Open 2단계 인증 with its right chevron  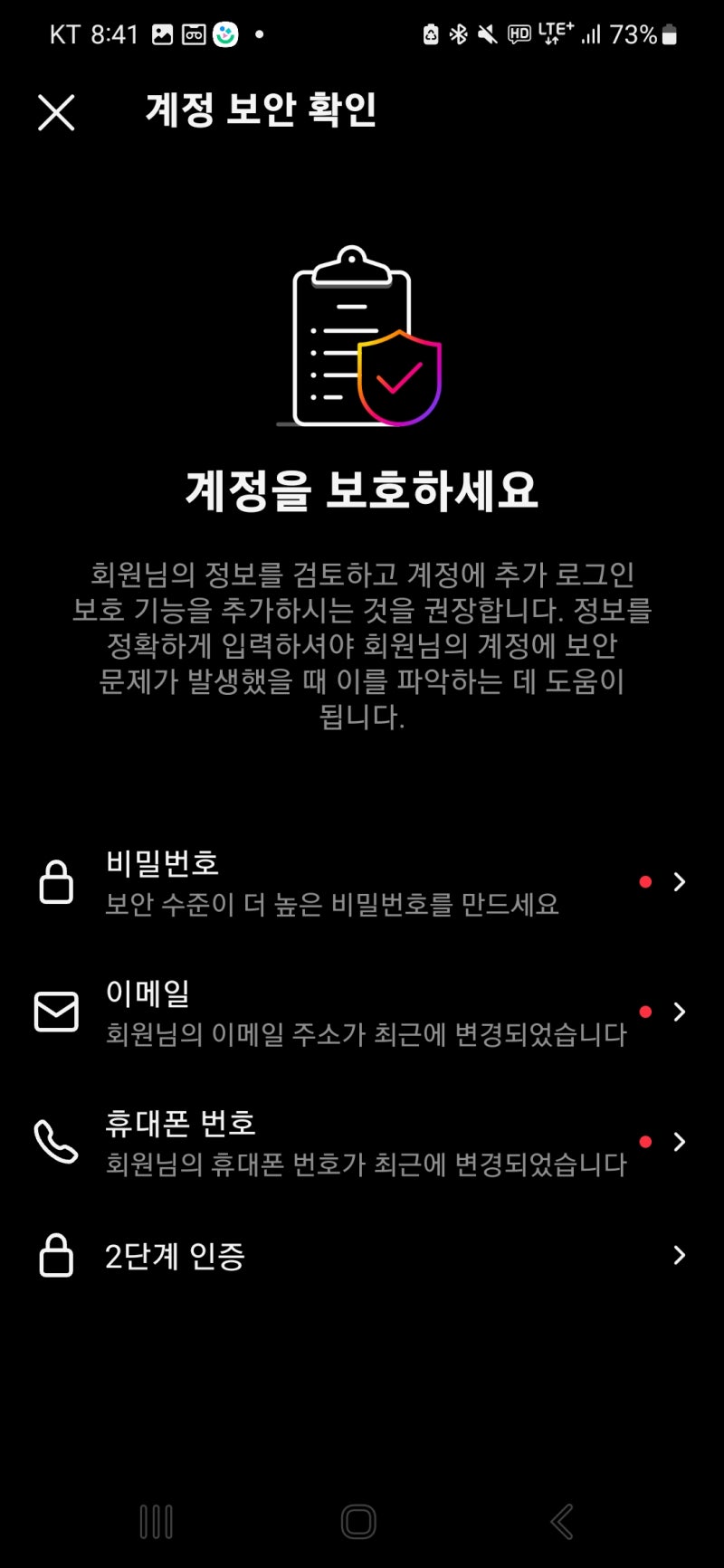click(680, 1255)
